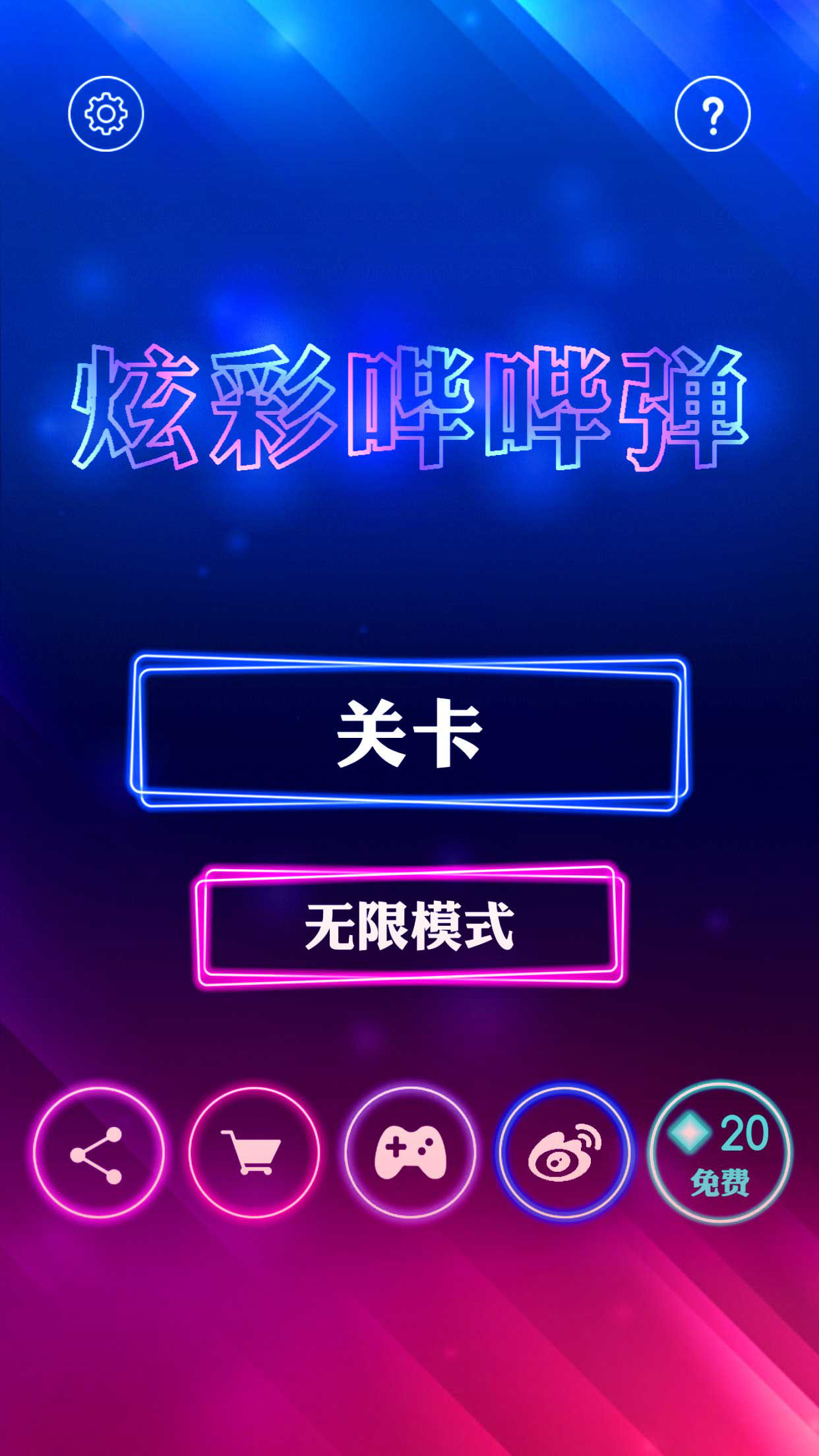
Task: Open the gamepad more-games icon
Action: [x=409, y=1155]
